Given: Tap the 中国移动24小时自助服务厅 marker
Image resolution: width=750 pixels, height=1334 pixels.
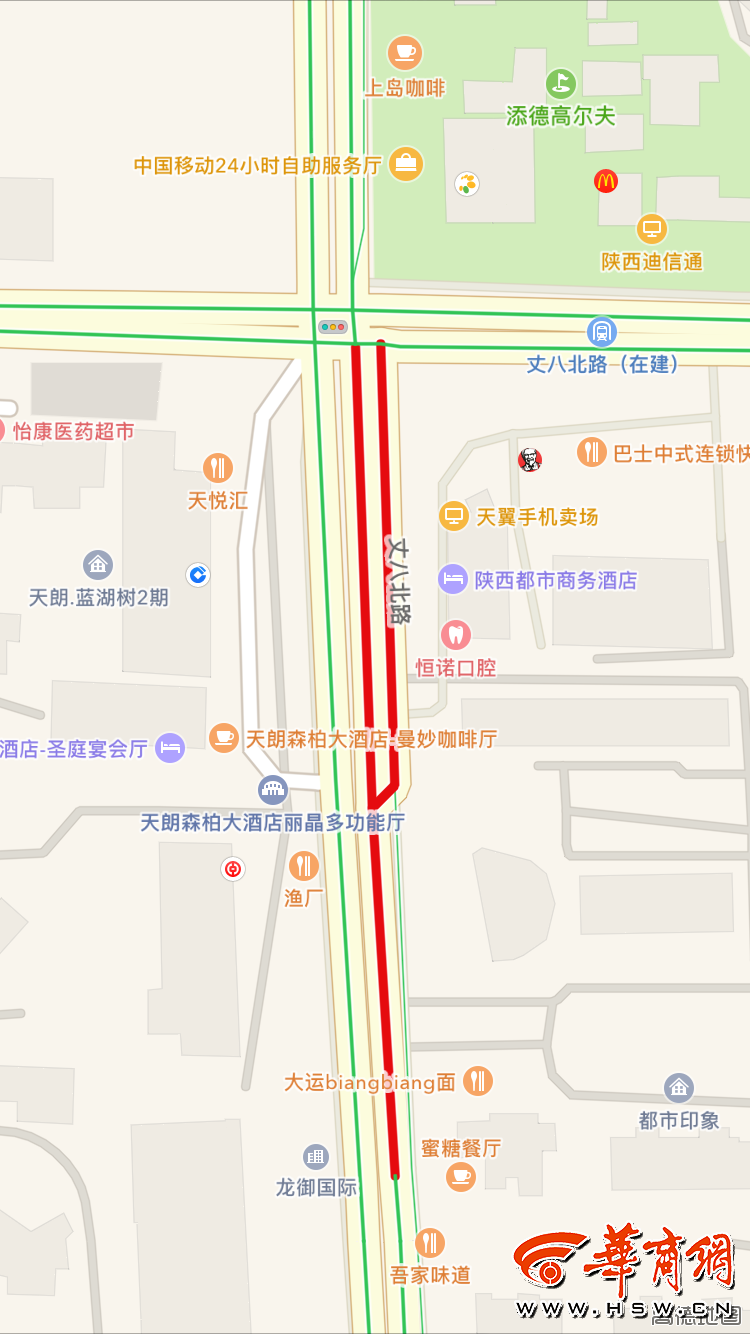Looking at the screenshot, I should click(x=406, y=164).
